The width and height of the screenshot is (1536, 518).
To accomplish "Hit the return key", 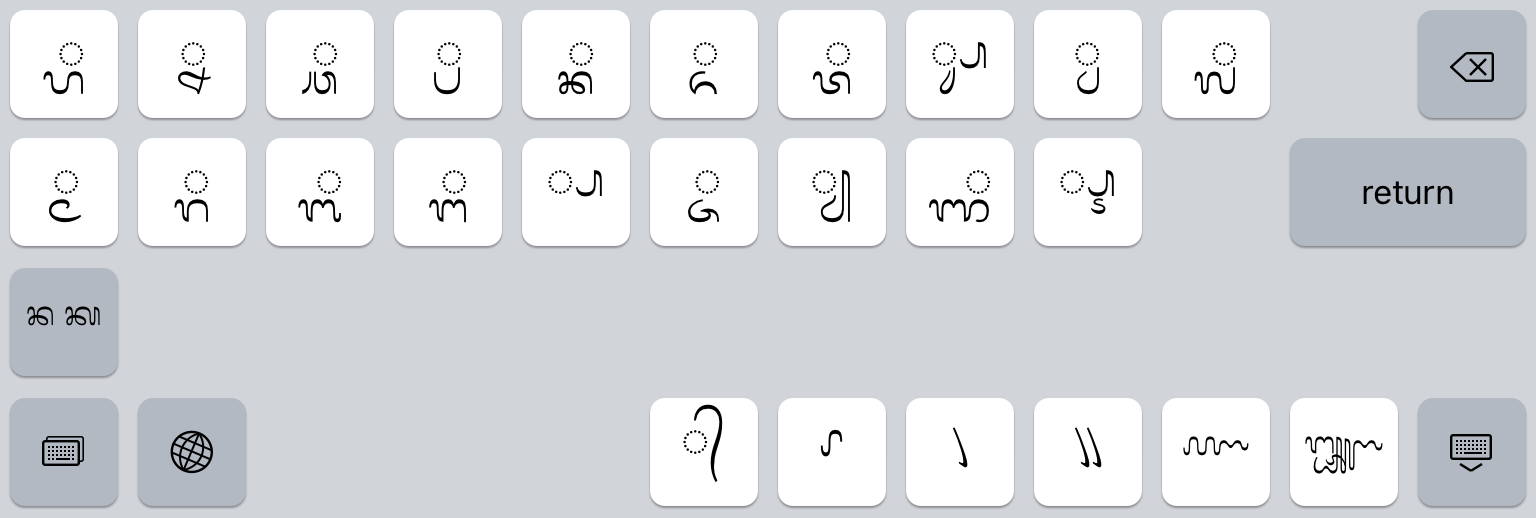I will 1407,192.
